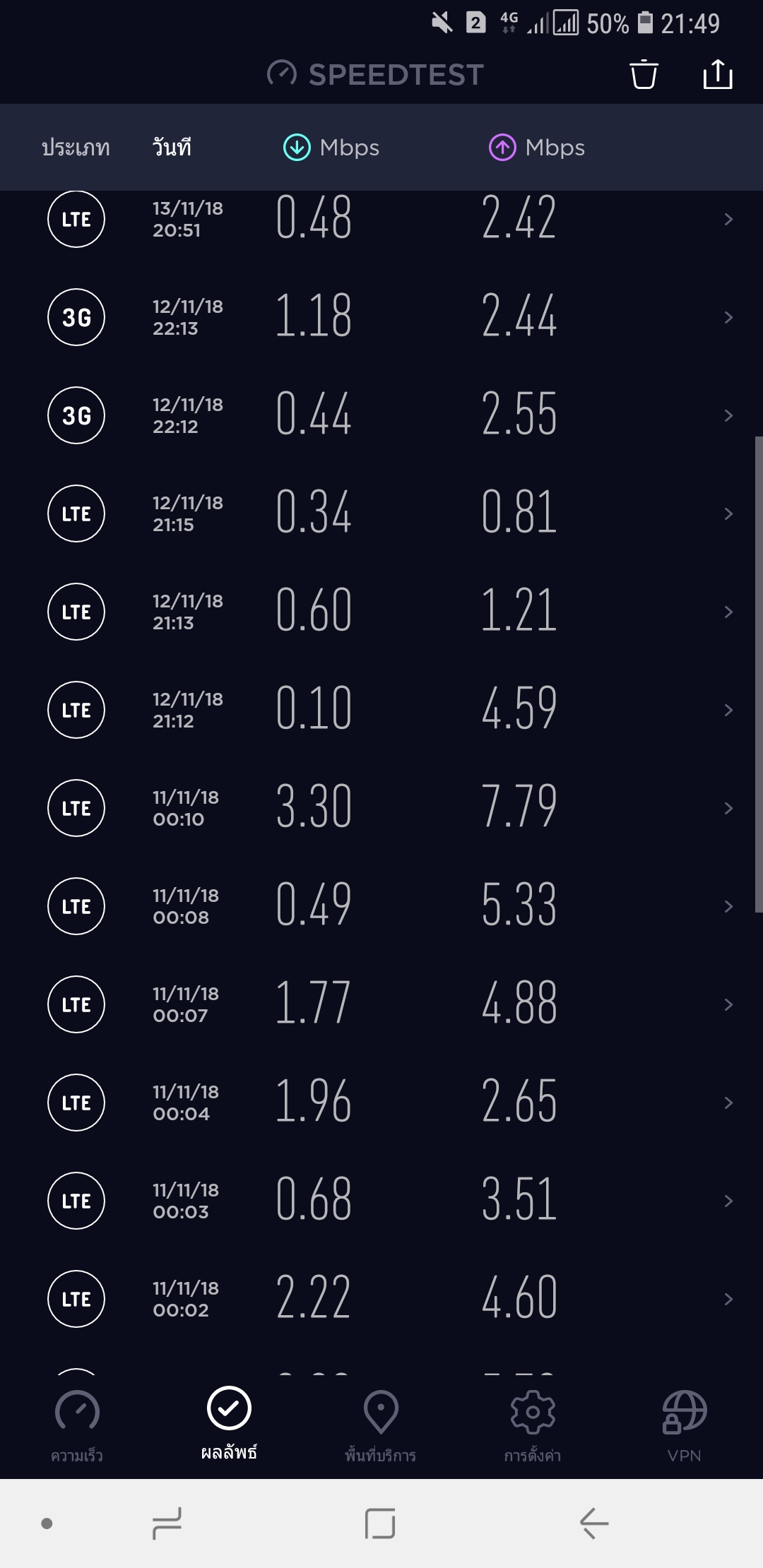
Task: Sort by upload Mbps column
Action: pyautogui.click(x=537, y=148)
